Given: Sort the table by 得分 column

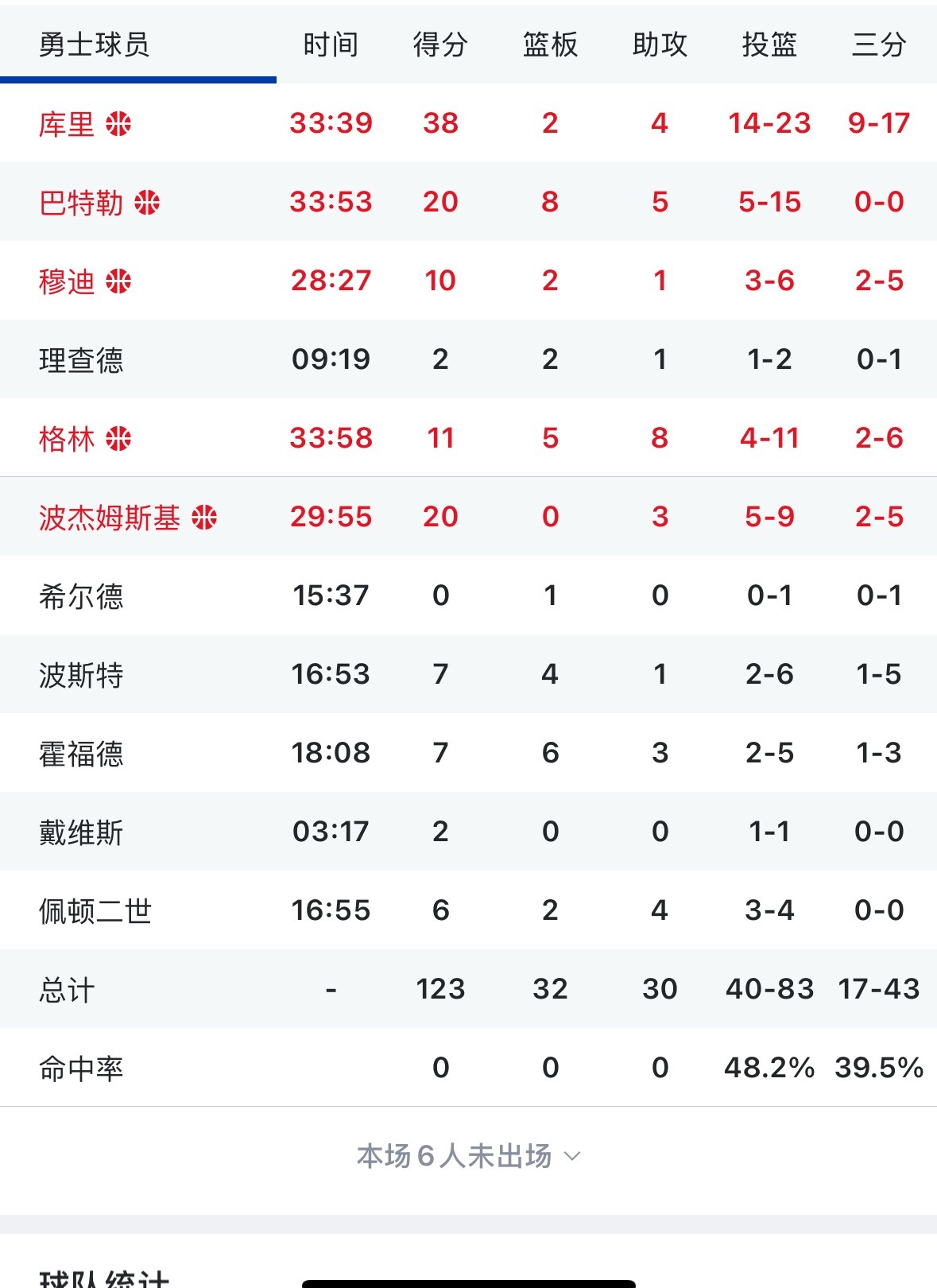Looking at the screenshot, I should click(x=438, y=46).
